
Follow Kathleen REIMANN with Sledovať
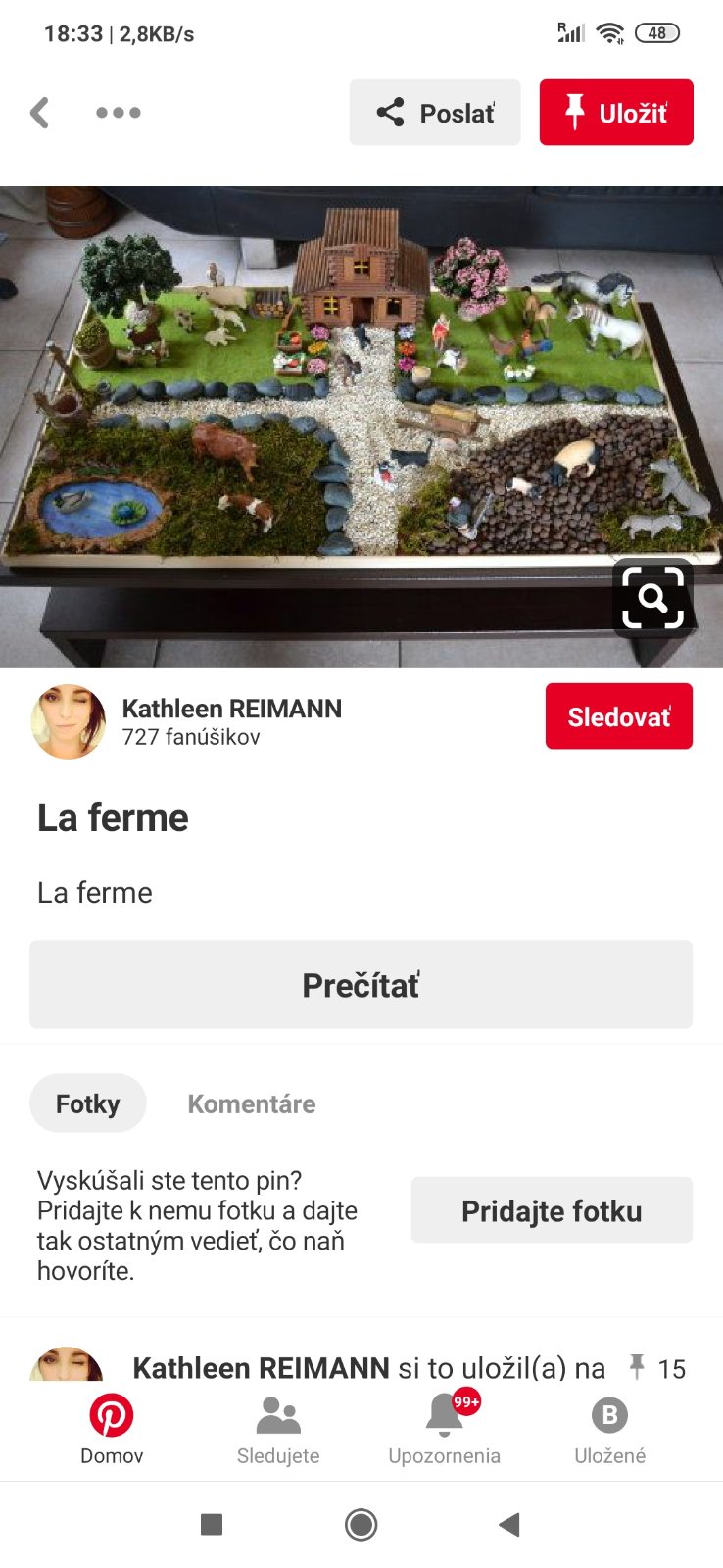point(618,716)
